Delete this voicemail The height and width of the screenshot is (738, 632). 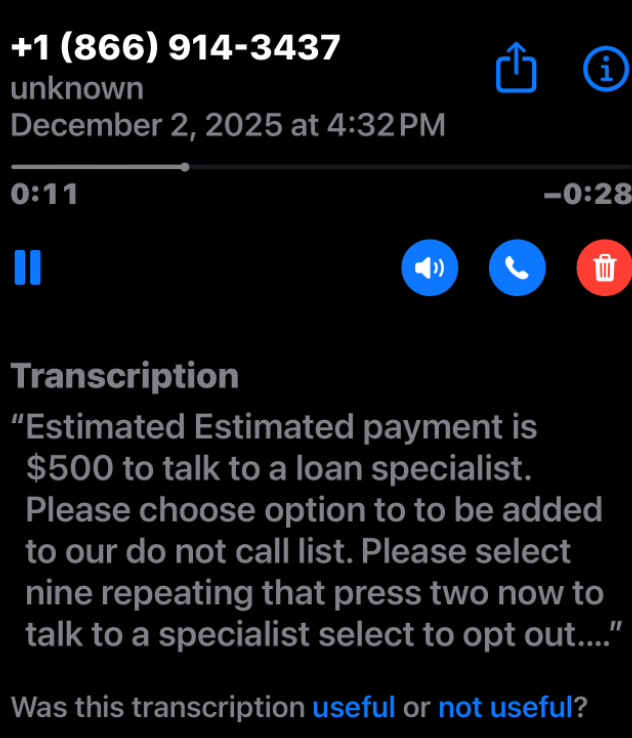pyautogui.click(x=604, y=268)
